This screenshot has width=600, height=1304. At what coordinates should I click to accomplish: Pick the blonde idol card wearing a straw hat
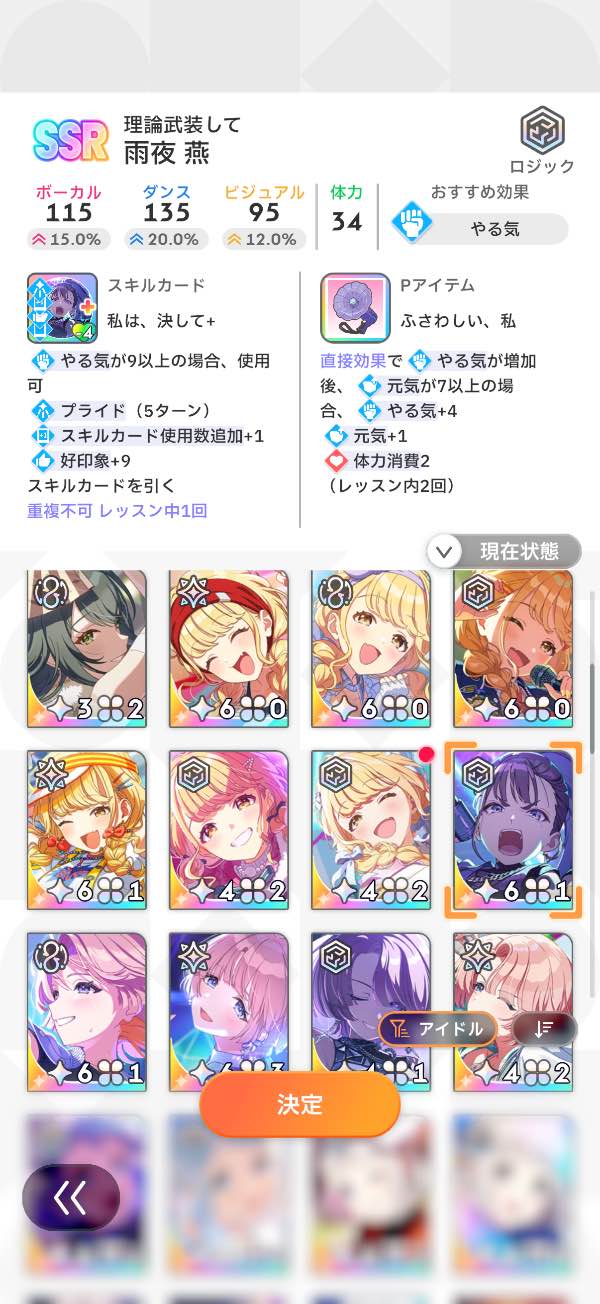click(x=87, y=830)
